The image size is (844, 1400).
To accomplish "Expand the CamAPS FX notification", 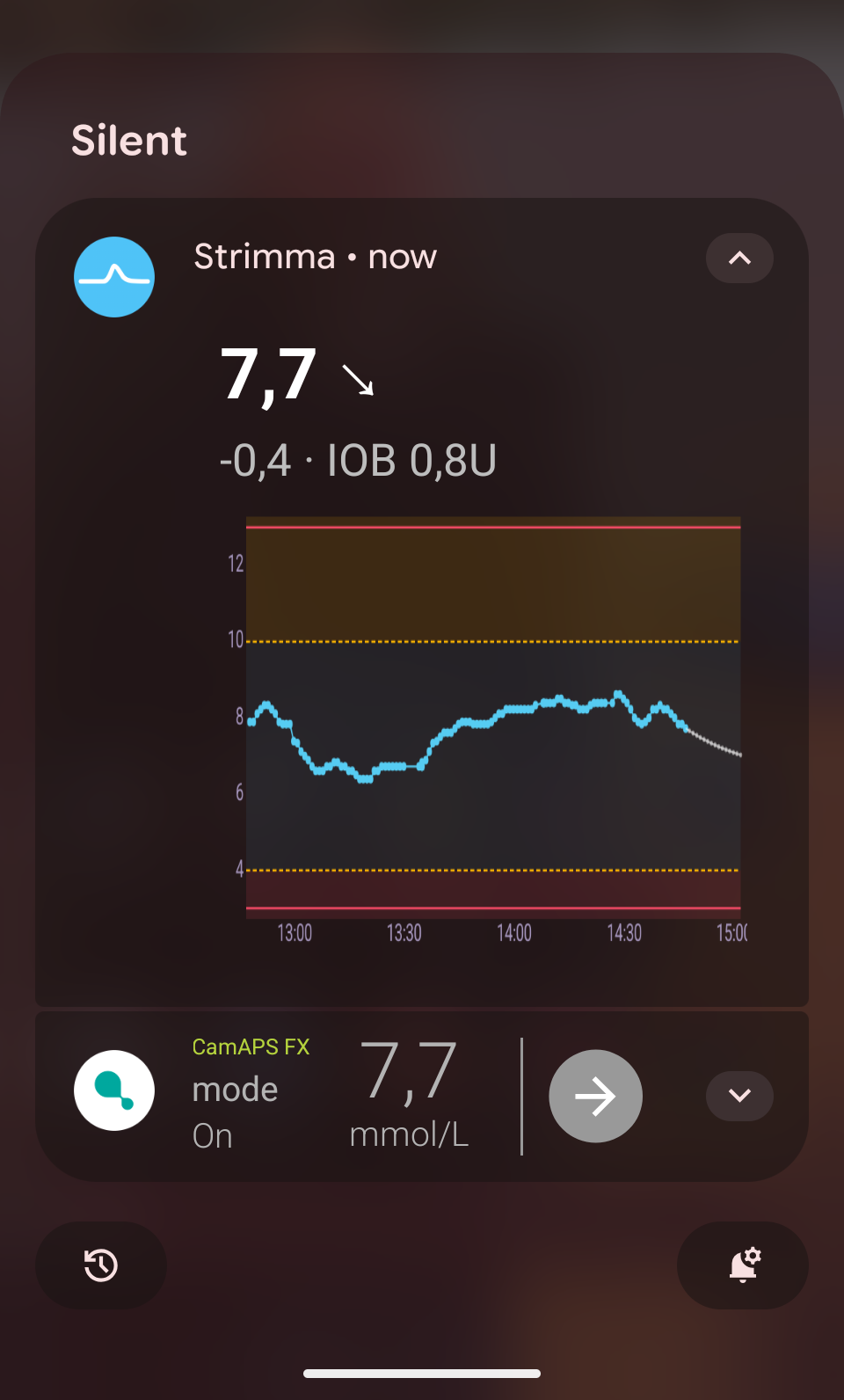I will (x=739, y=1096).
